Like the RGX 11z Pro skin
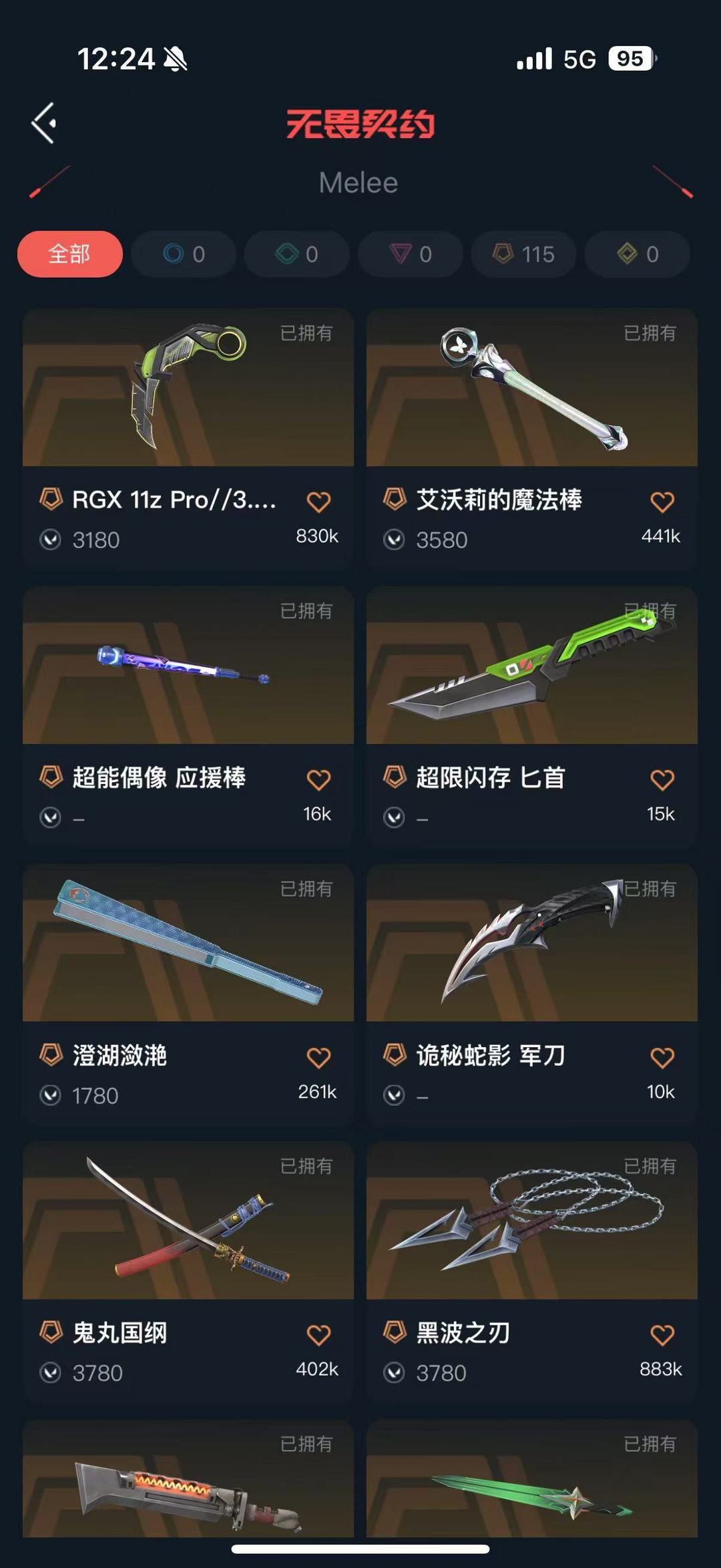Image resolution: width=721 pixels, height=1568 pixels. [x=318, y=502]
